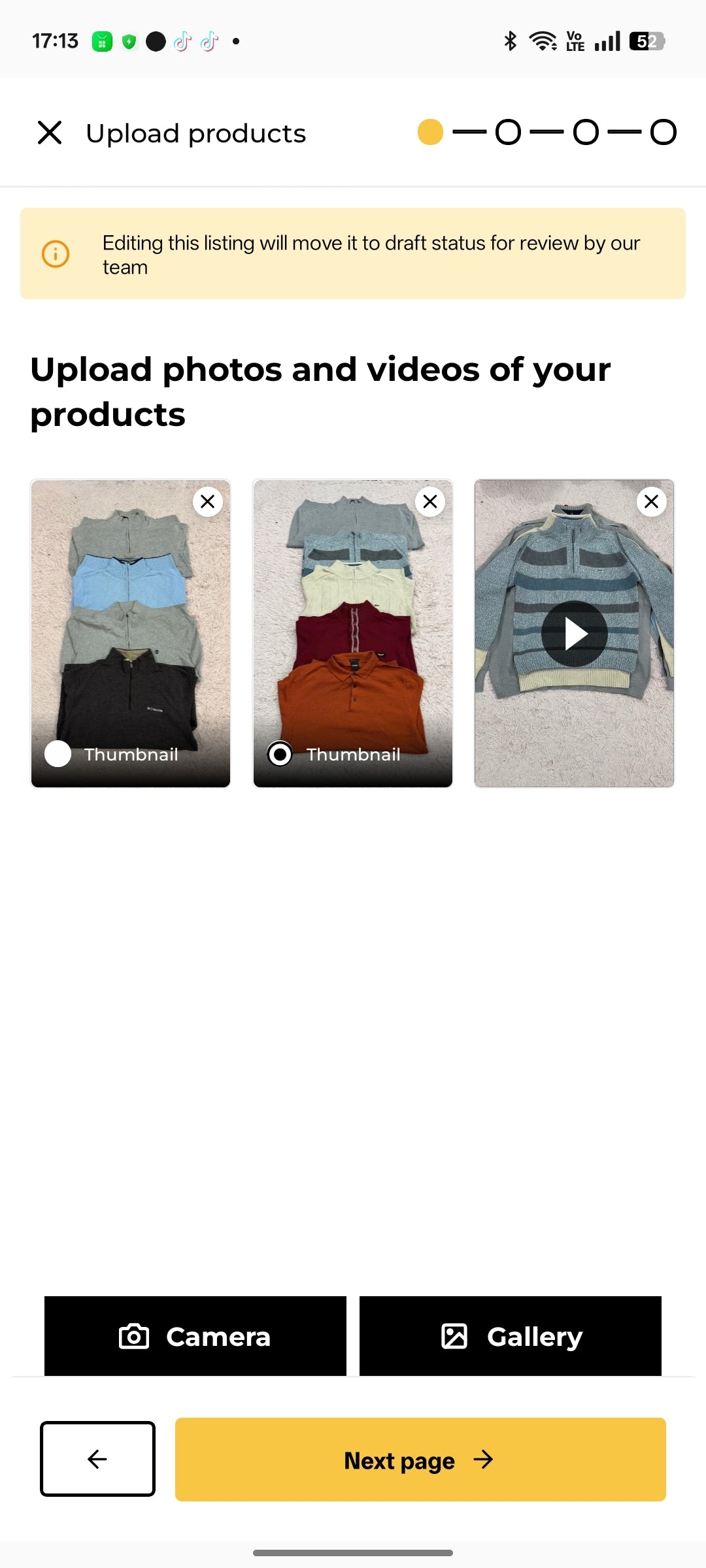Open Camera to take a photo

tap(195, 1336)
